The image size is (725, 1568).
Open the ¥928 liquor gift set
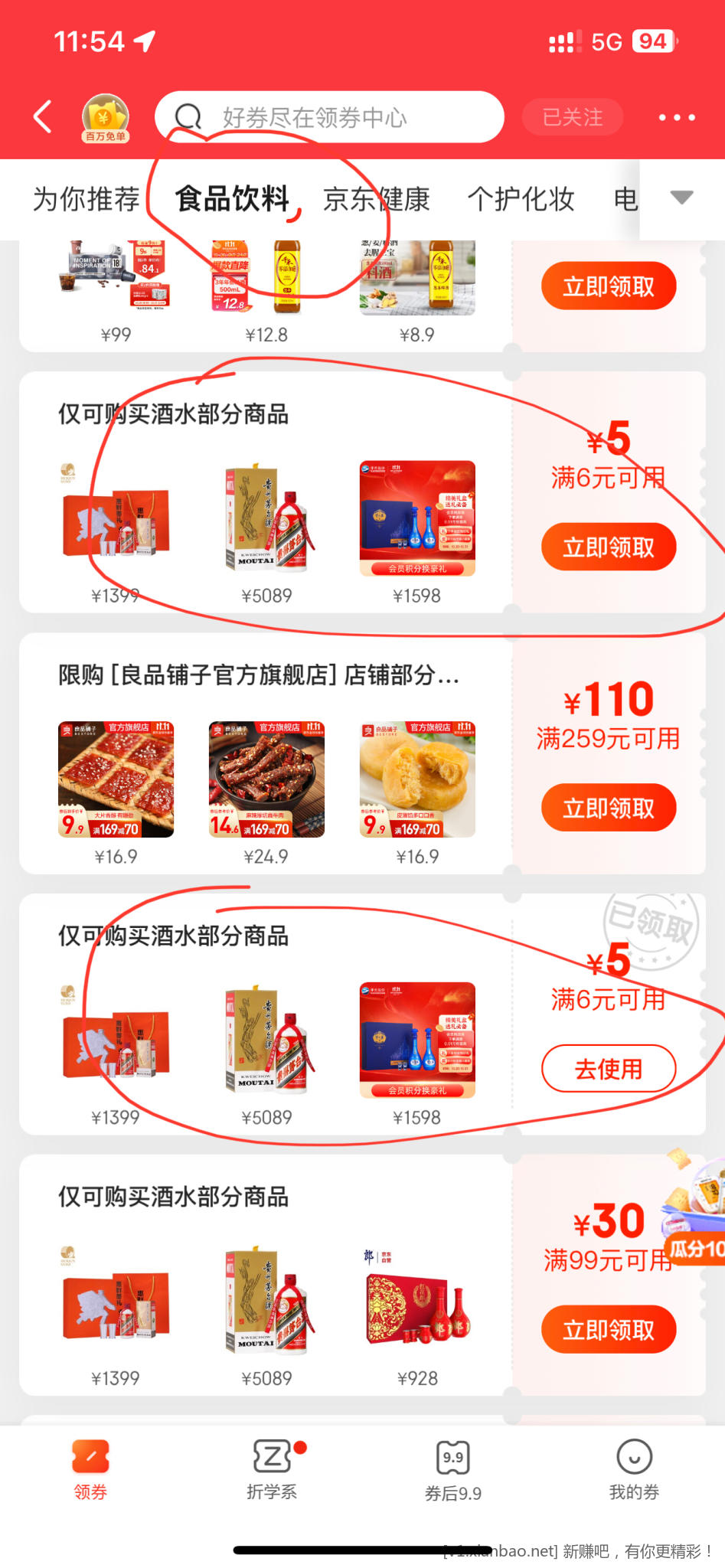point(417,1302)
